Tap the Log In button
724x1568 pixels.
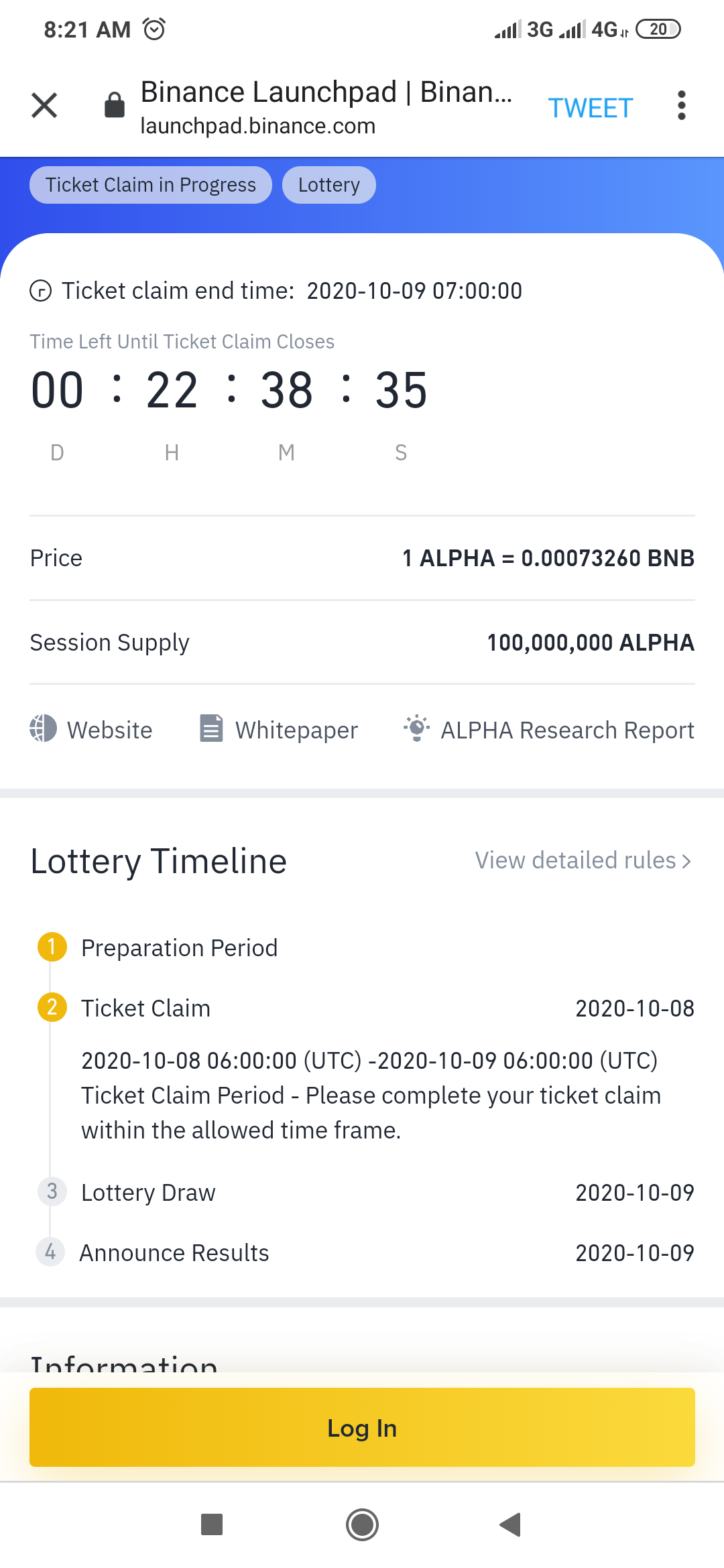362,1427
